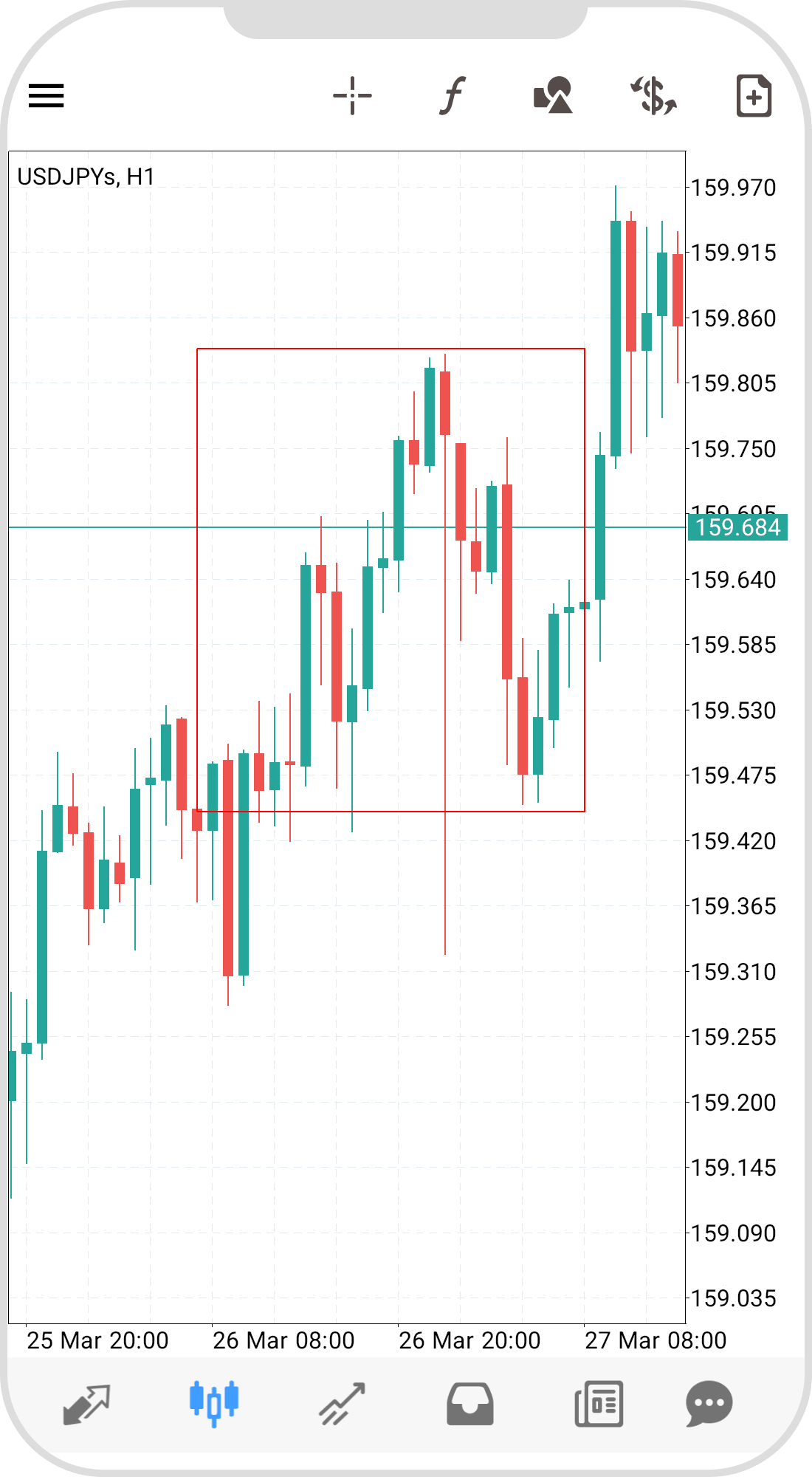Tap the new order document icon
Screen dimensions: 812x1477
(754, 96)
